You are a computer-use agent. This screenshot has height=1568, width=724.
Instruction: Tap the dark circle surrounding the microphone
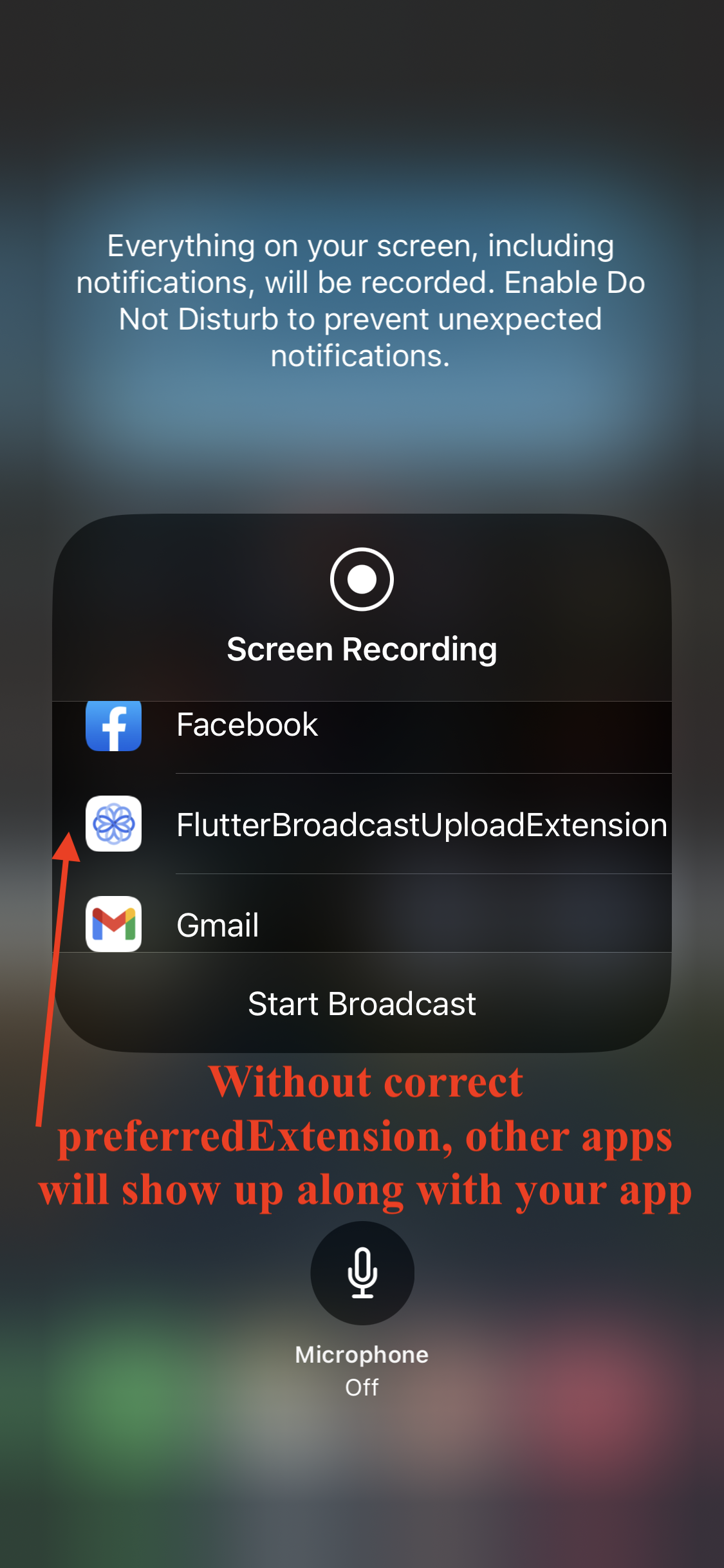click(362, 1273)
